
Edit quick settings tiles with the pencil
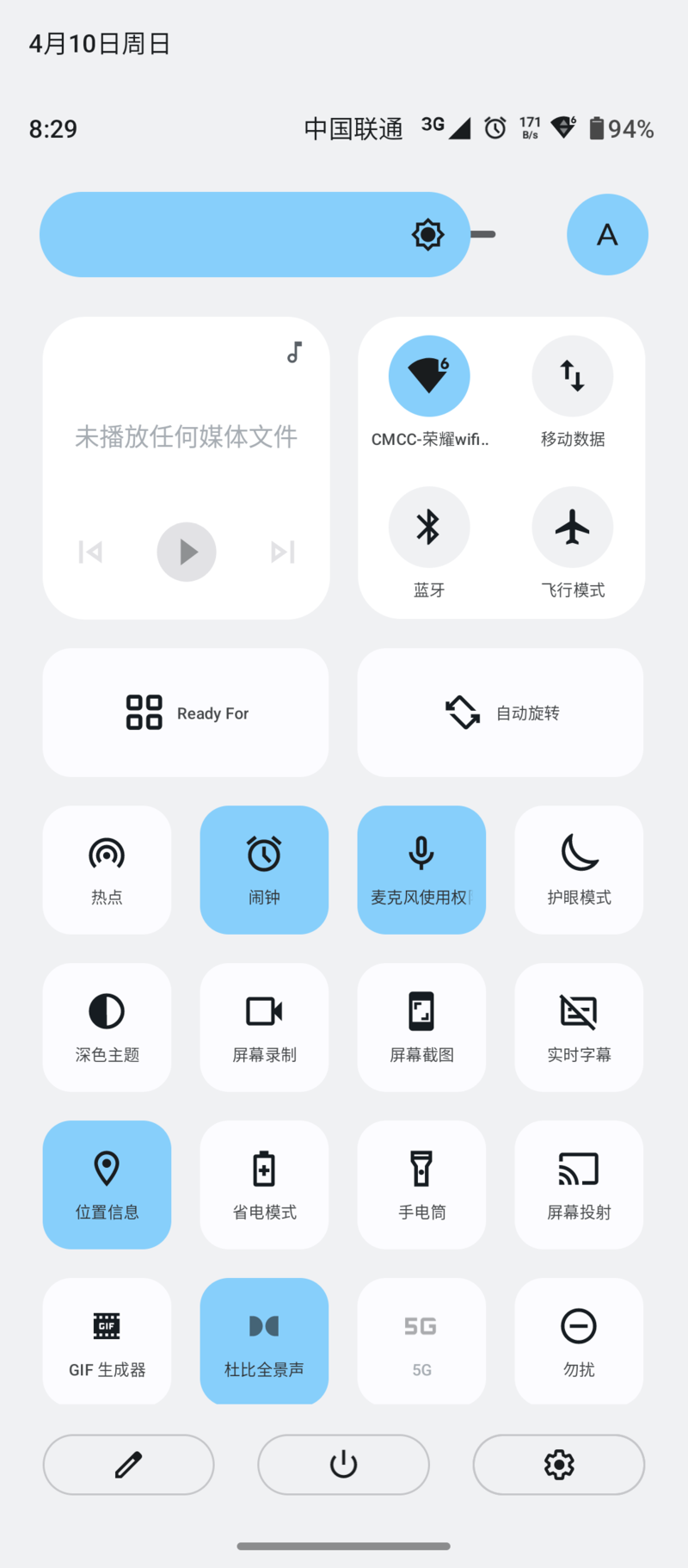point(128,1465)
